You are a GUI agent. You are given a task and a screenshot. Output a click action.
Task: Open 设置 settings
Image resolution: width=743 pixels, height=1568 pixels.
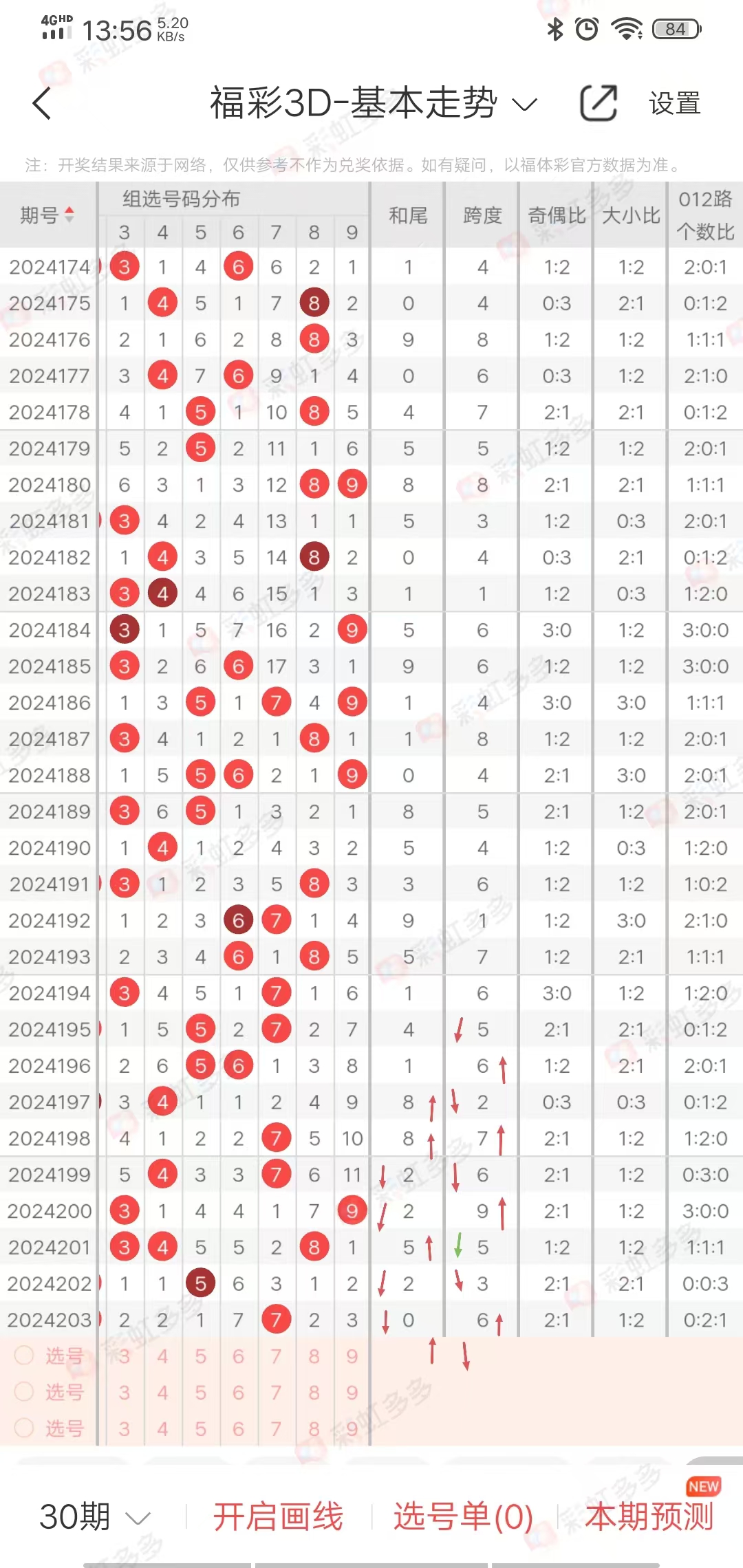coord(674,104)
